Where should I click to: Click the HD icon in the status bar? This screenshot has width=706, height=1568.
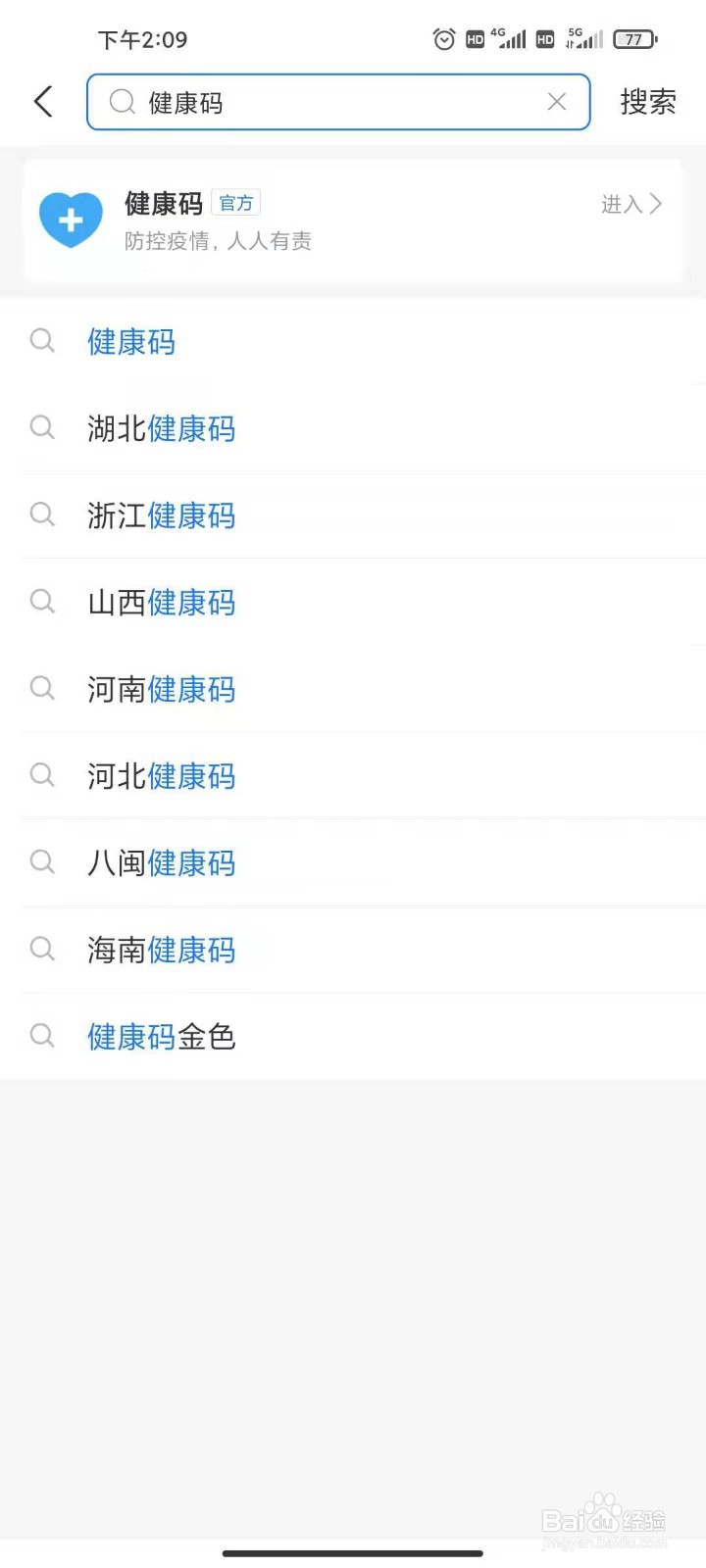(474, 39)
